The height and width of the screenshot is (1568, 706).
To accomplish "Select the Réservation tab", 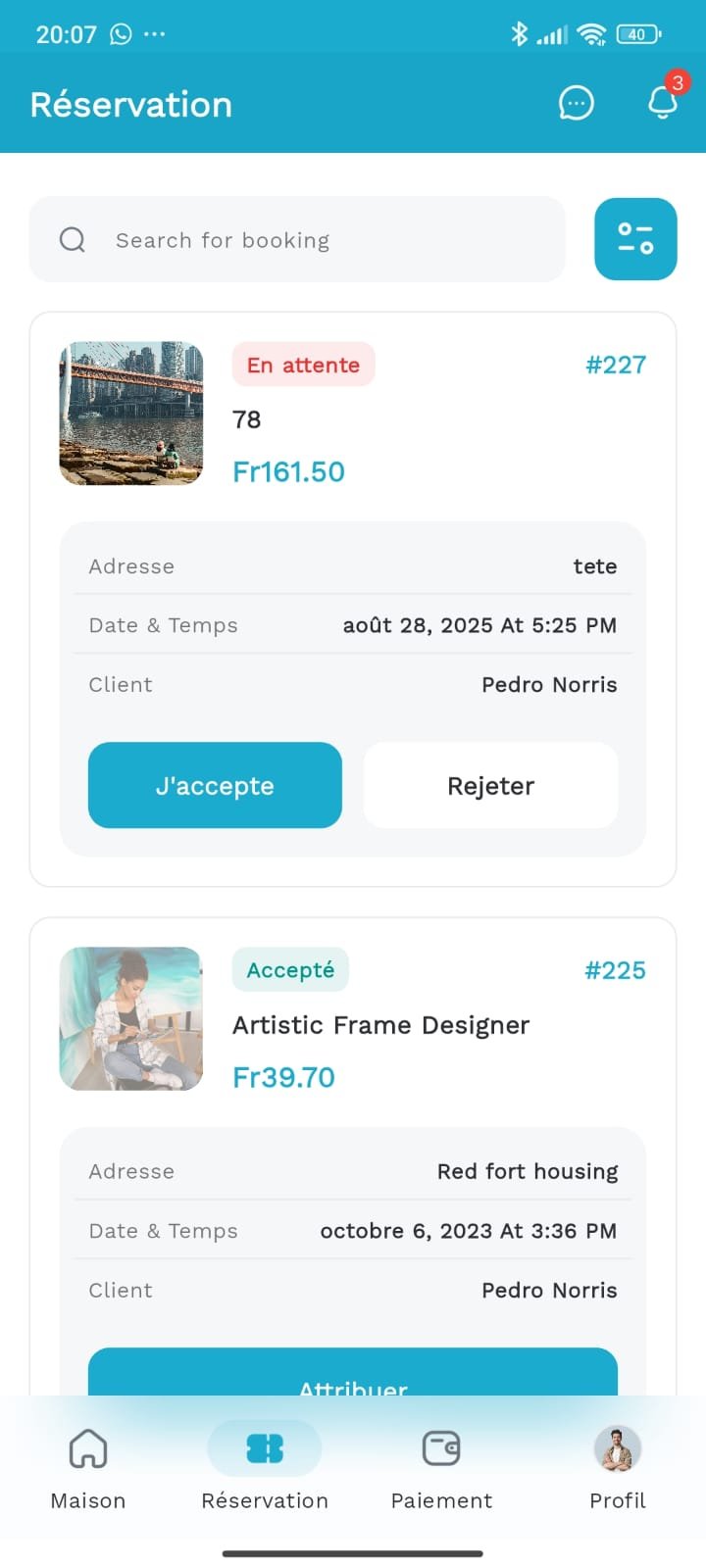I will 265,1467.
